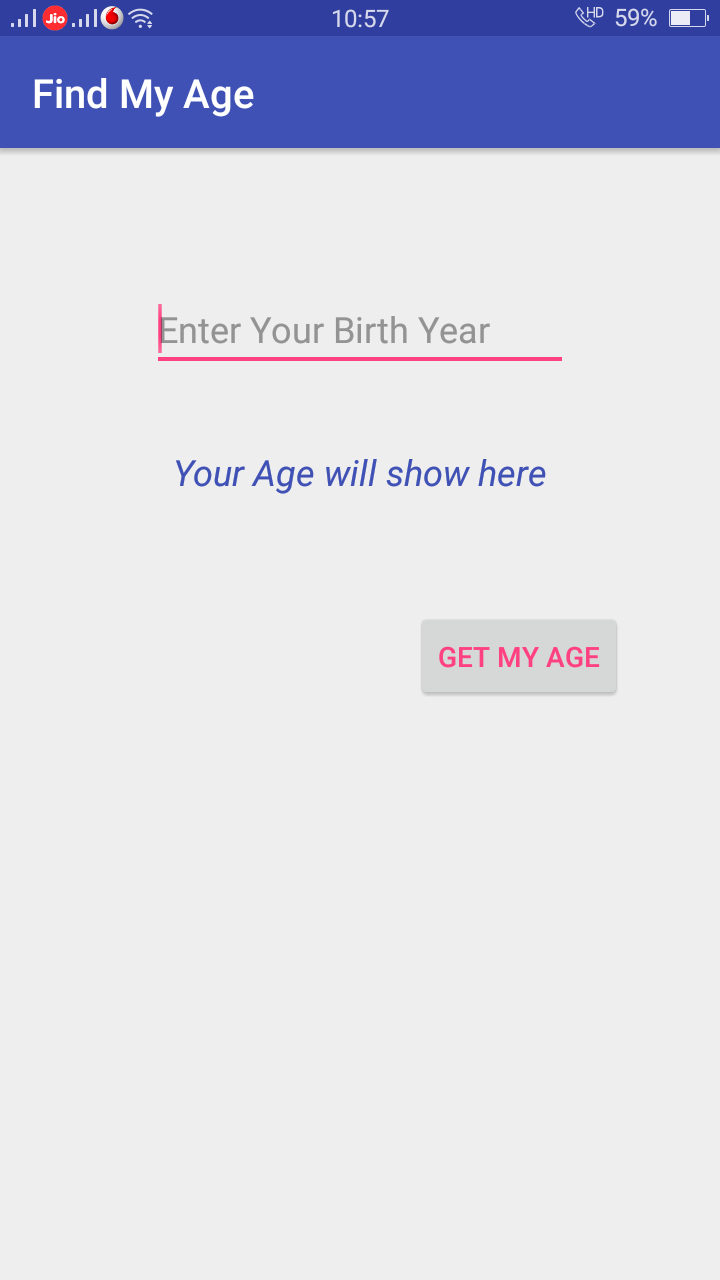
Task: Tap the Vodafone operator icon
Action: (111, 17)
